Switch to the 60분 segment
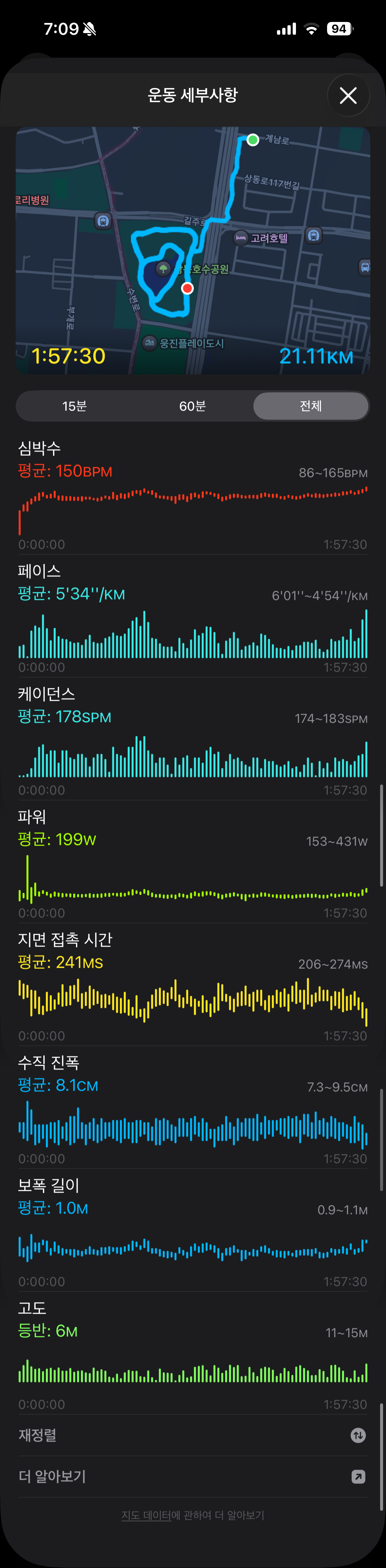This screenshot has width=386, height=1568. pos(193,406)
